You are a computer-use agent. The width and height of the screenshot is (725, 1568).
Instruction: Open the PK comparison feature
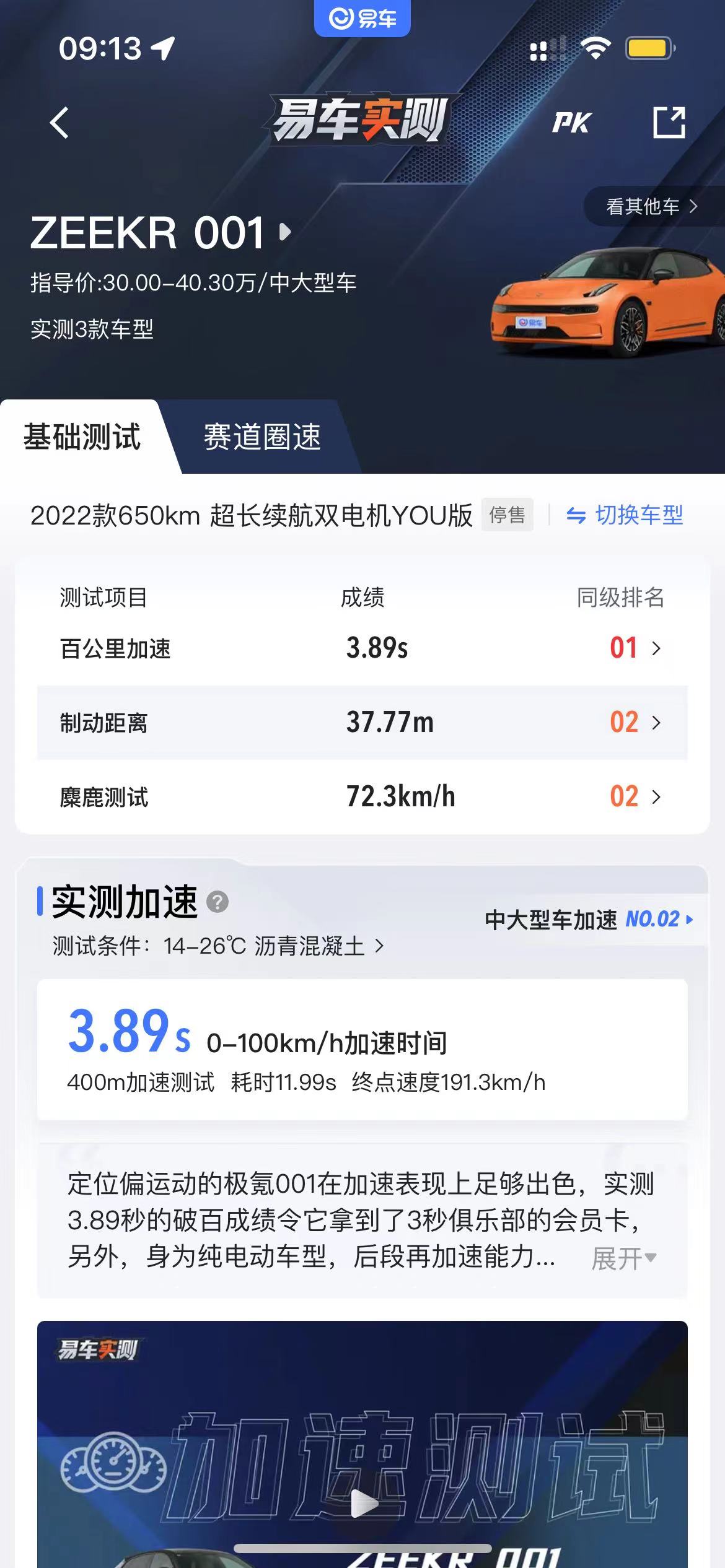click(571, 123)
